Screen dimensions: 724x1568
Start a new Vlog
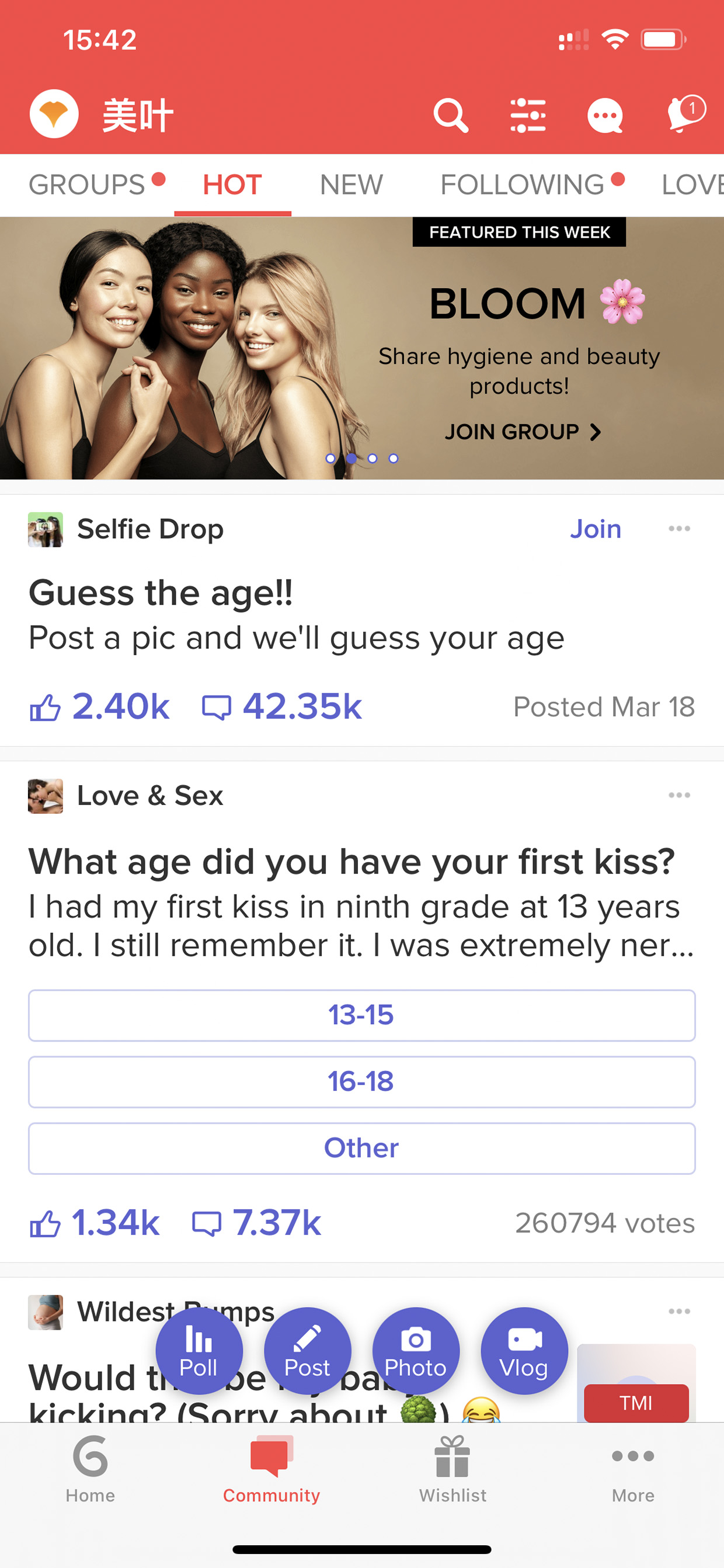(x=524, y=1351)
